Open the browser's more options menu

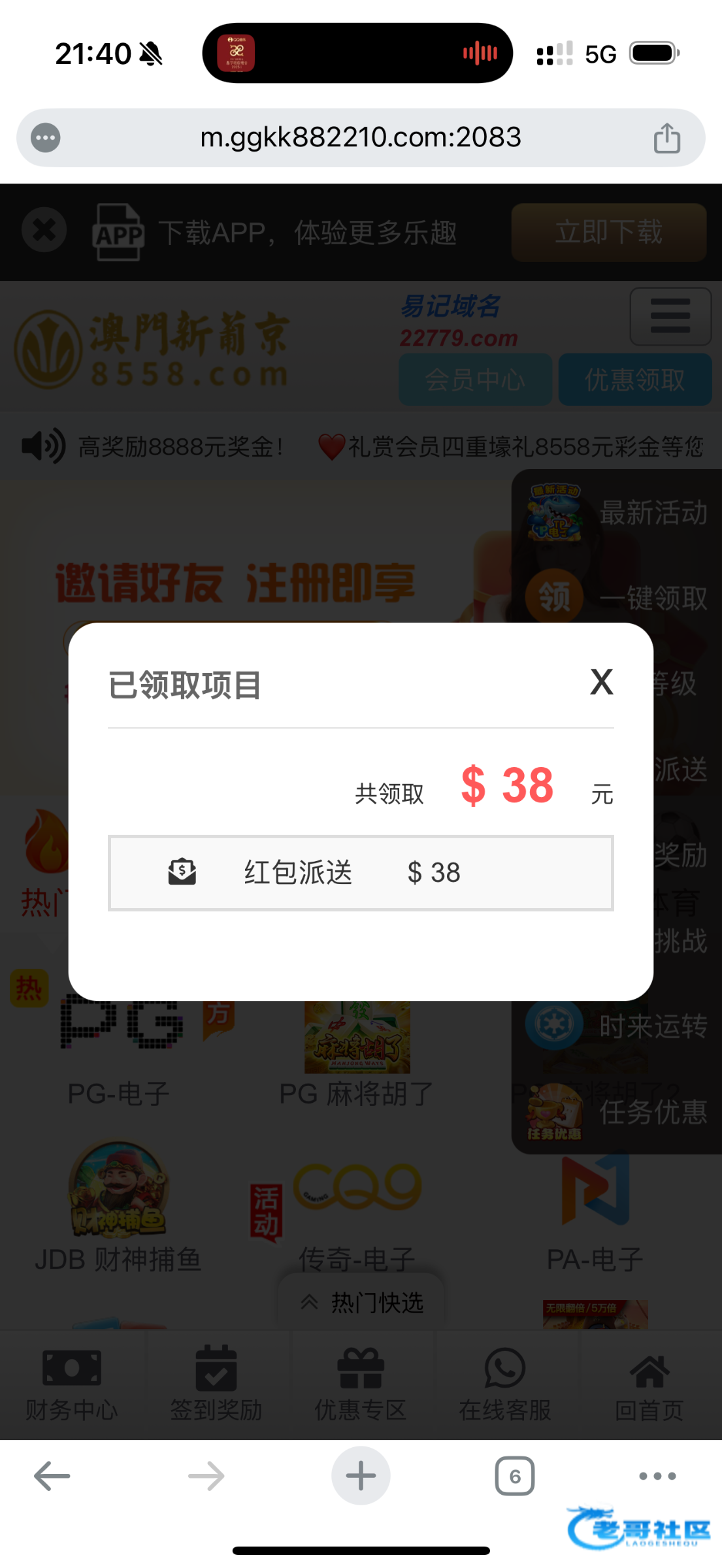click(x=657, y=1476)
